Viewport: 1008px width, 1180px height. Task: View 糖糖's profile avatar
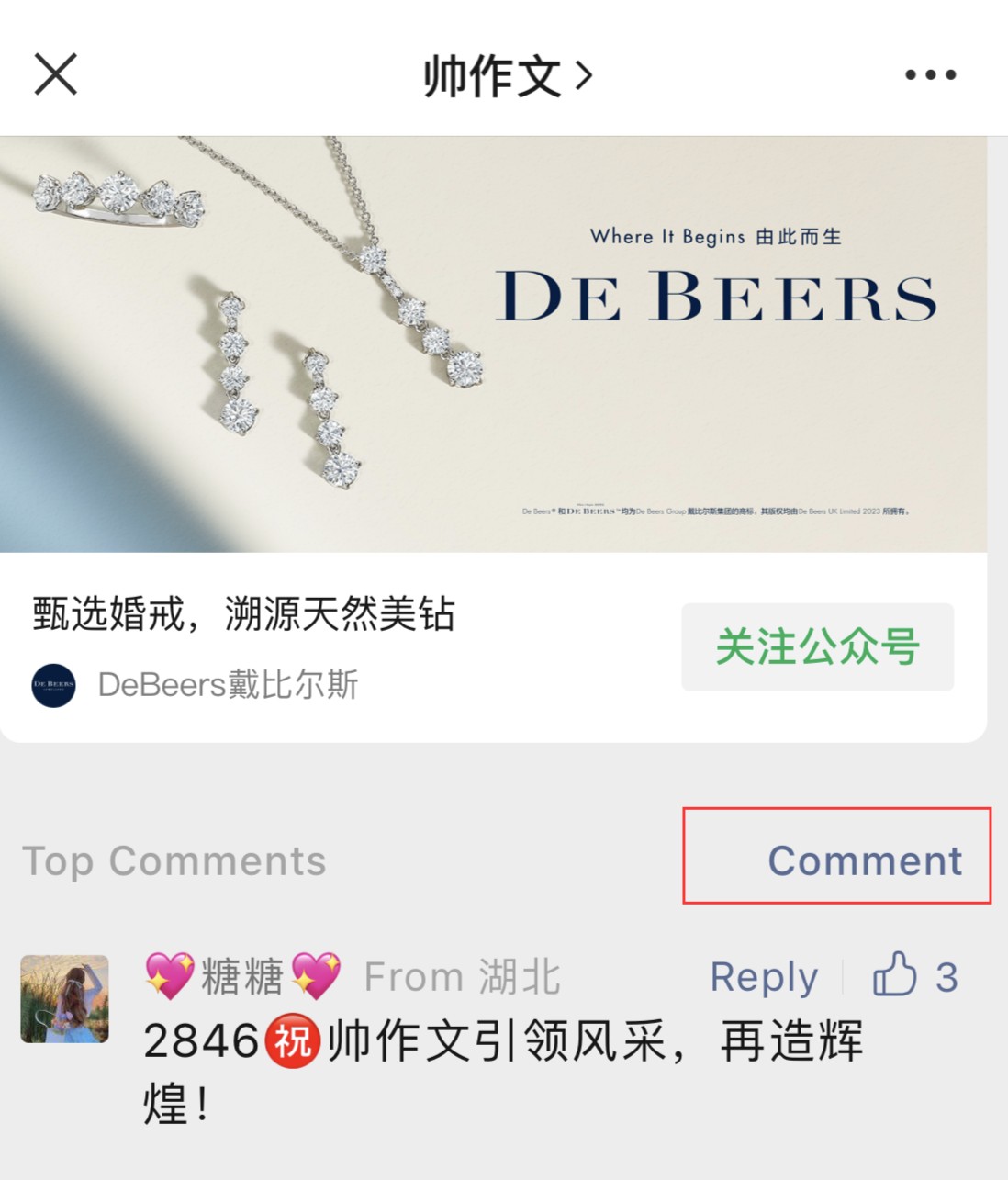click(65, 999)
